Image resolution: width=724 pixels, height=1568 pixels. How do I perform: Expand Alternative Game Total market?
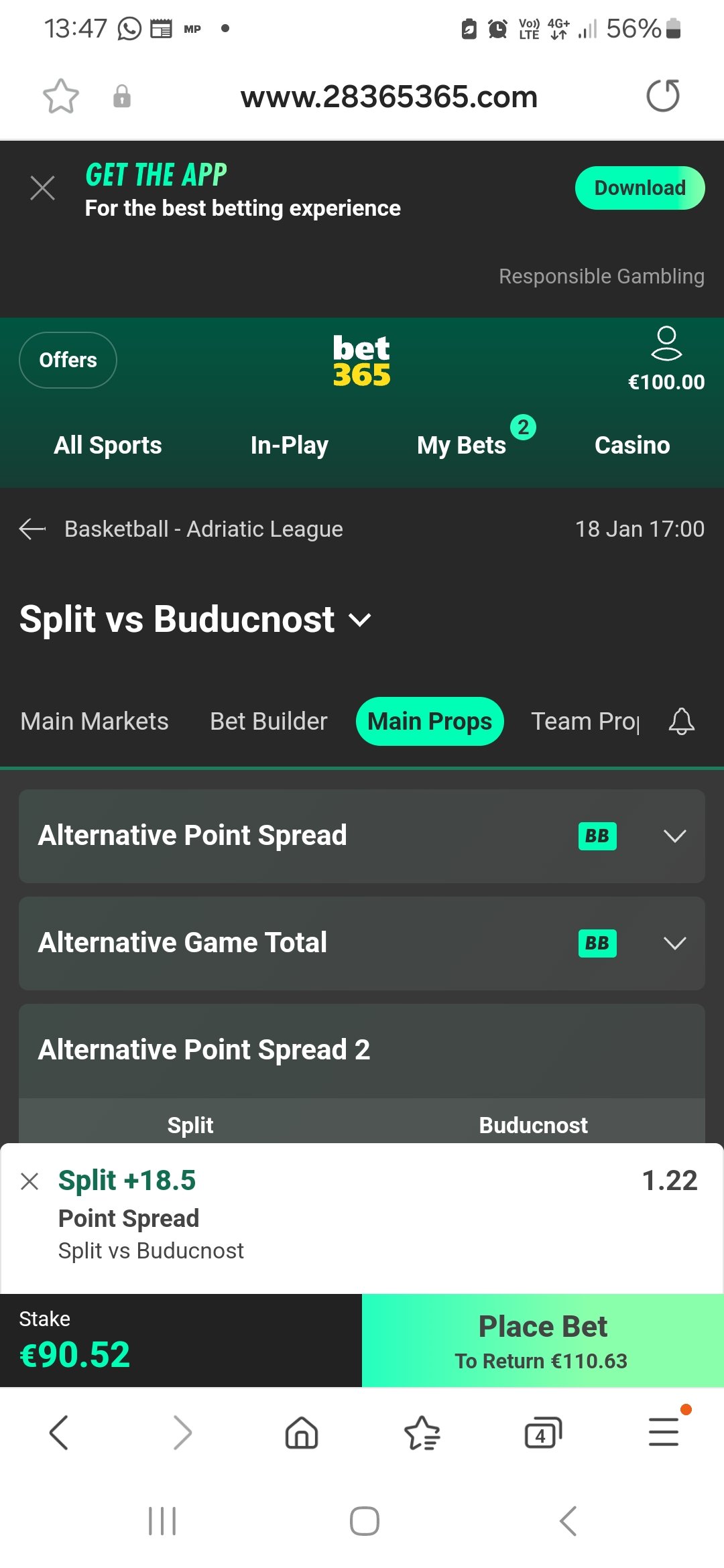(362, 943)
